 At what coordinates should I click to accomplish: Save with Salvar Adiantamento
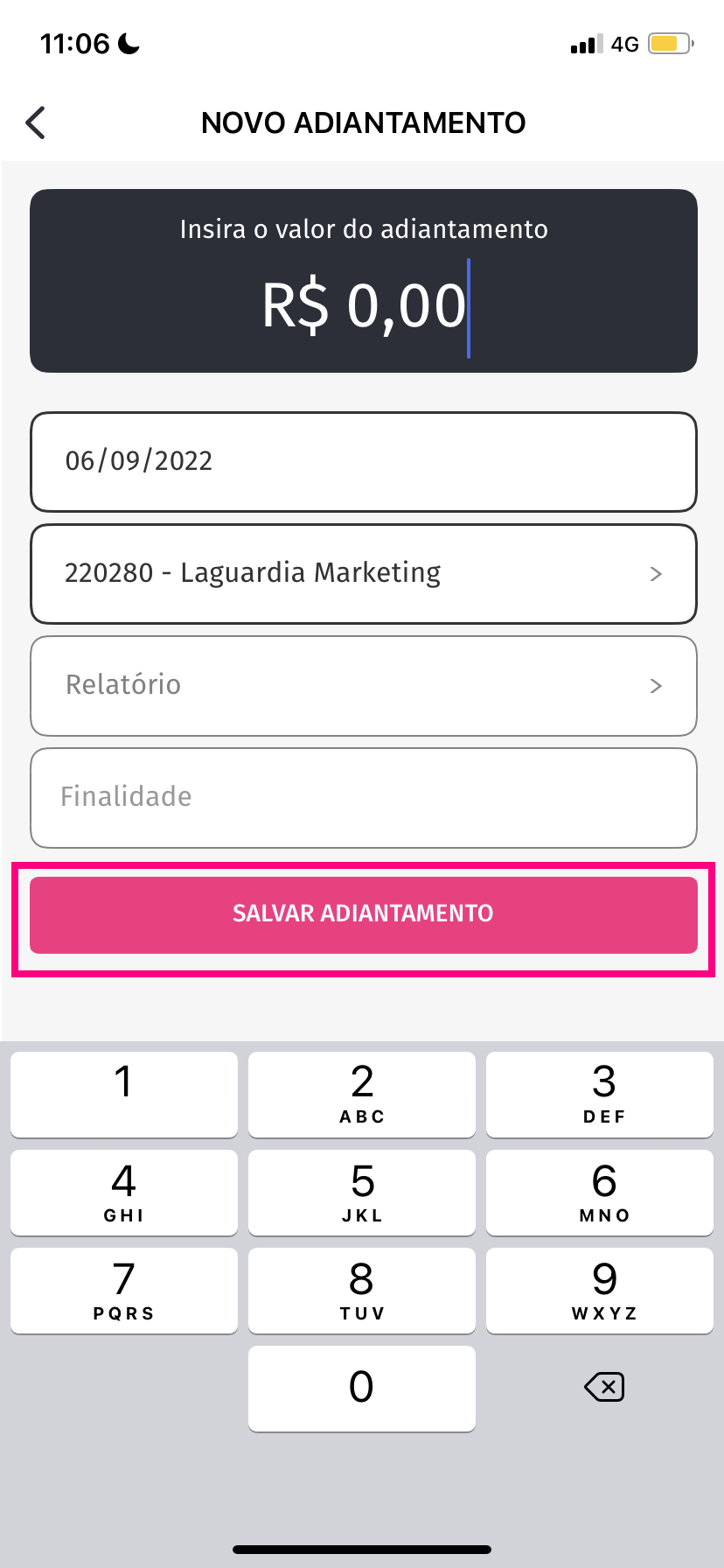[x=364, y=914]
